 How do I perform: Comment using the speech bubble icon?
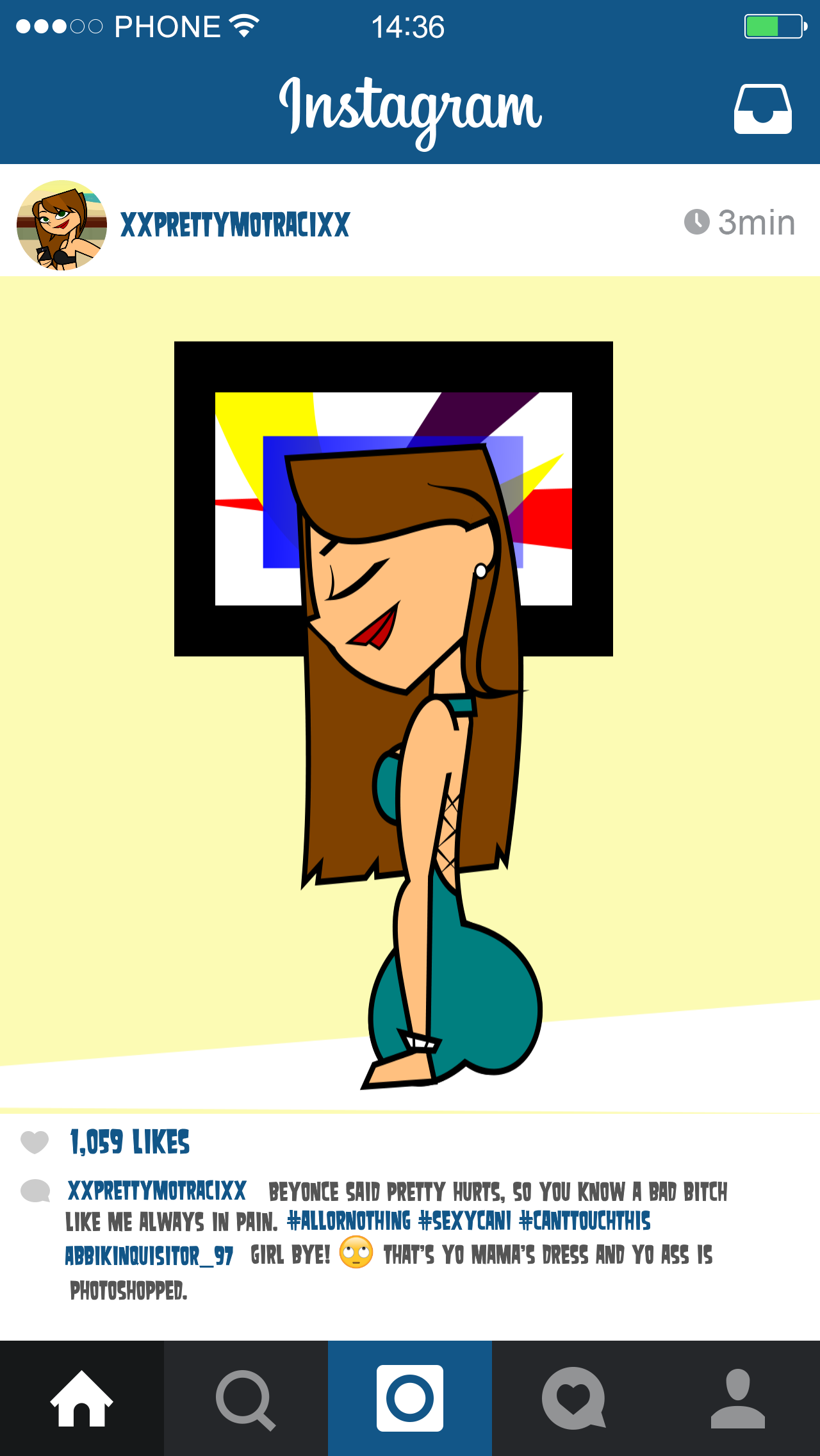[x=35, y=1191]
